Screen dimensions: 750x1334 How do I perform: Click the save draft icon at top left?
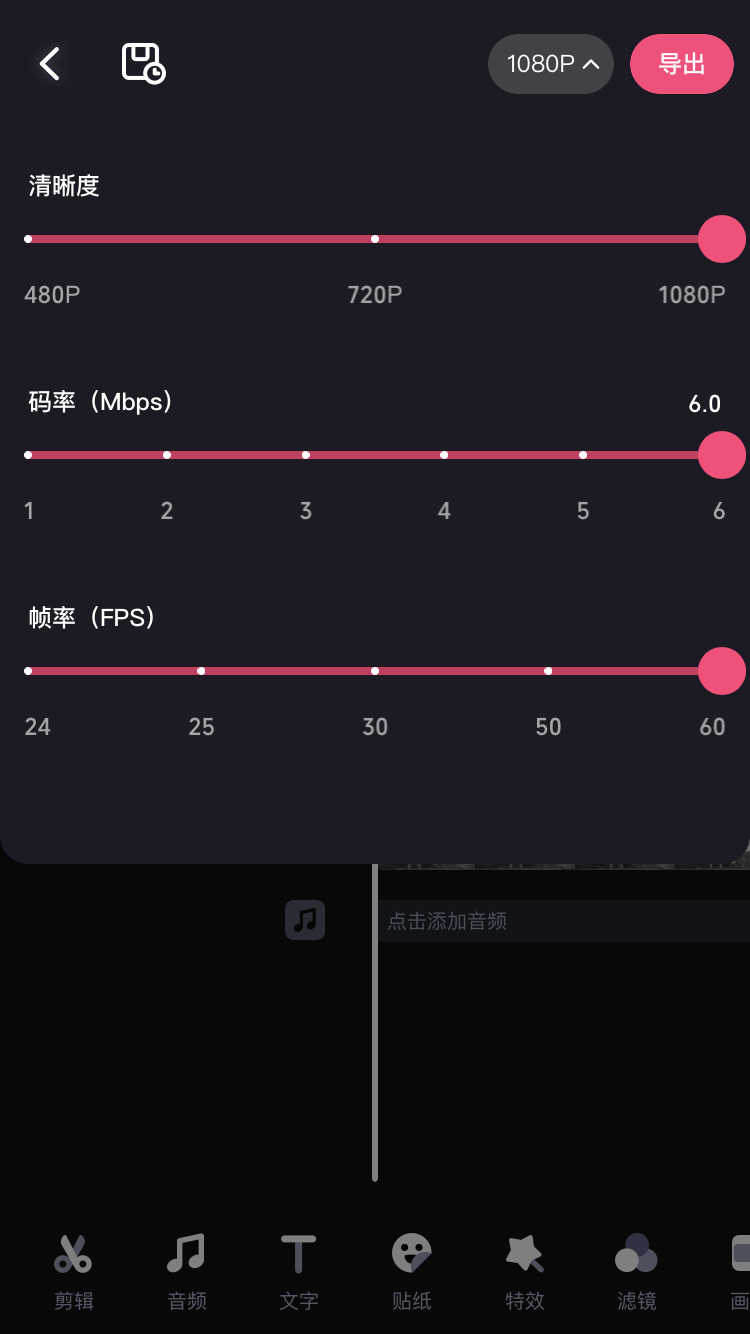141,63
